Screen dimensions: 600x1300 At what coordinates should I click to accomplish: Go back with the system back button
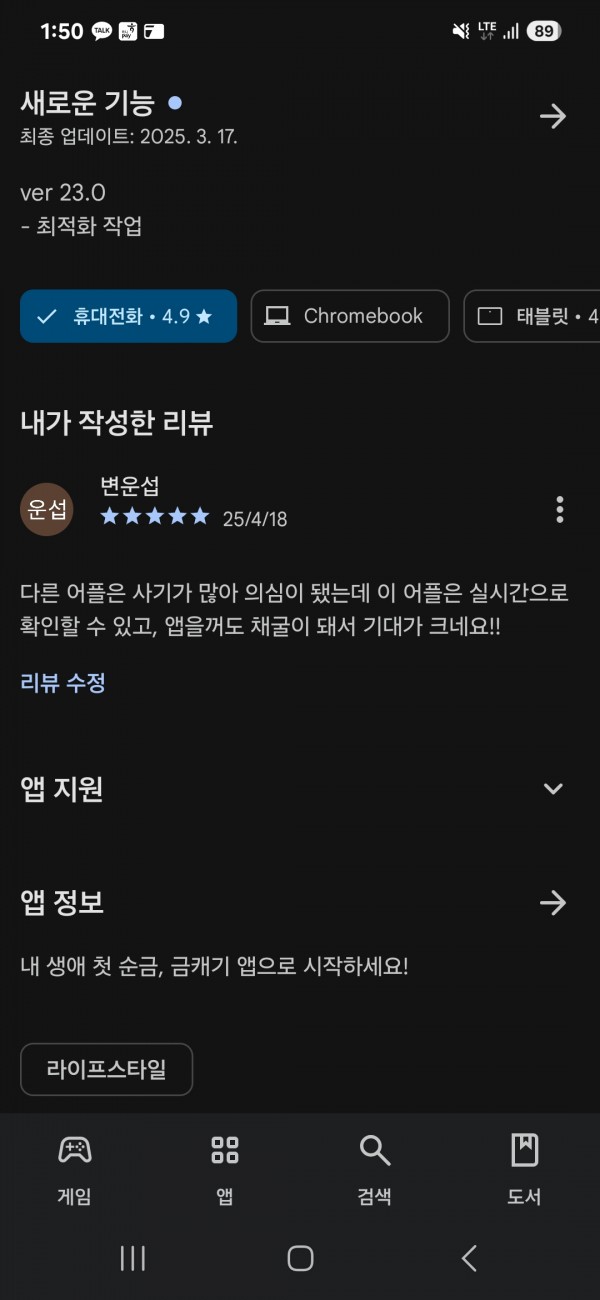[x=469, y=1258]
